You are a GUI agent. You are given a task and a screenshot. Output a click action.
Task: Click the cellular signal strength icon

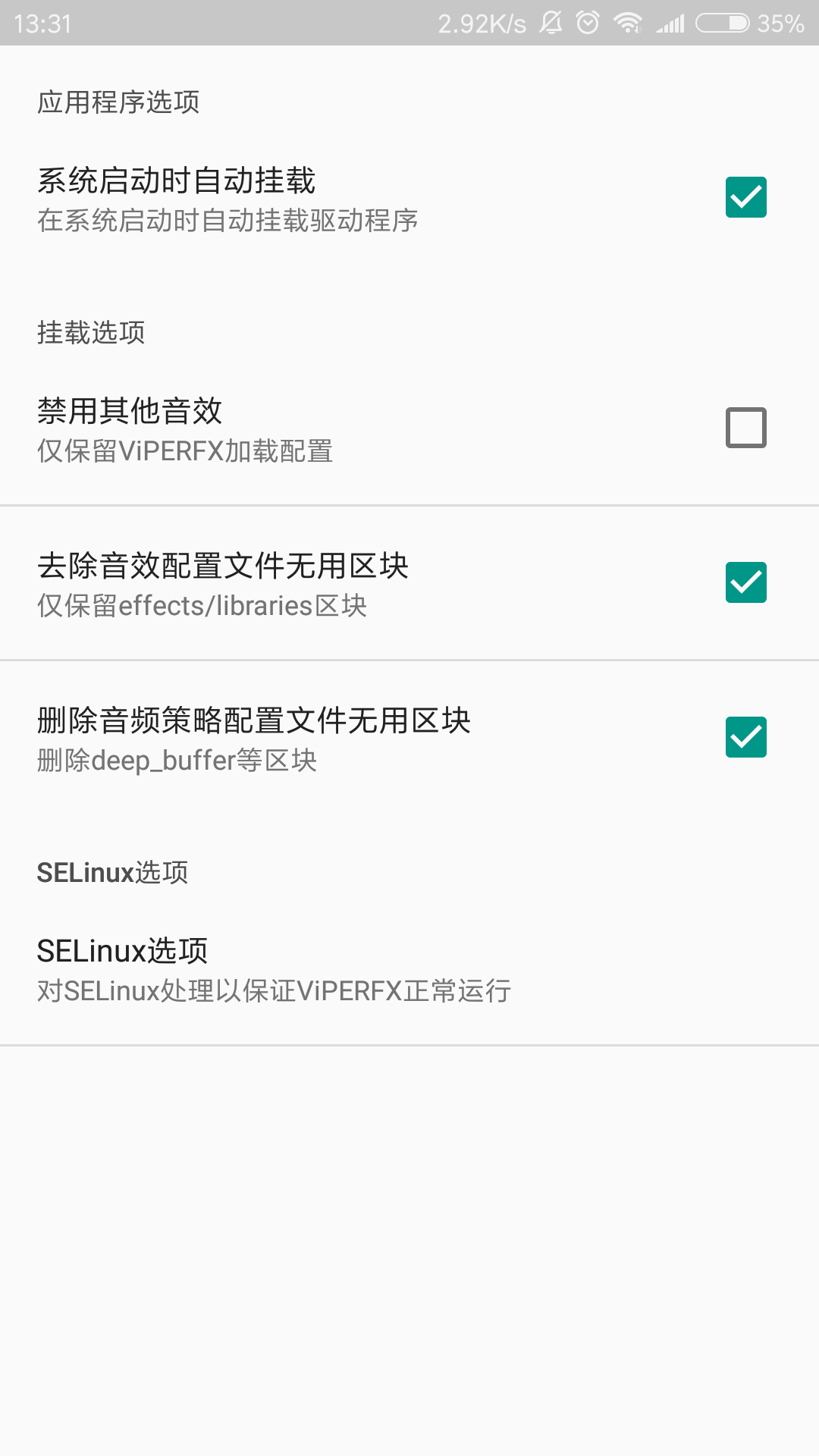click(x=670, y=23)
